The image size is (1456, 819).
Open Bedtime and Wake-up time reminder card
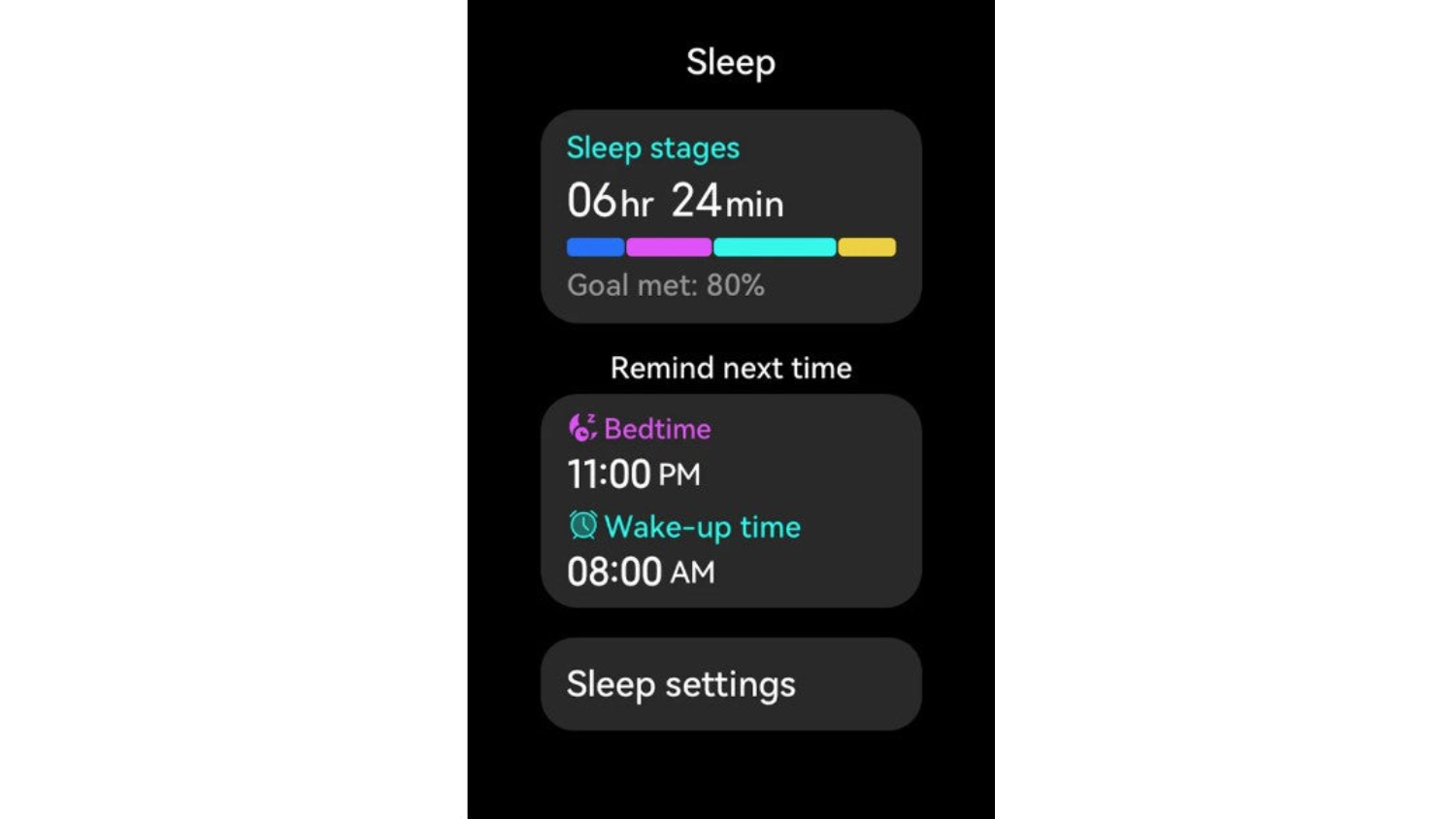[730, 501]
